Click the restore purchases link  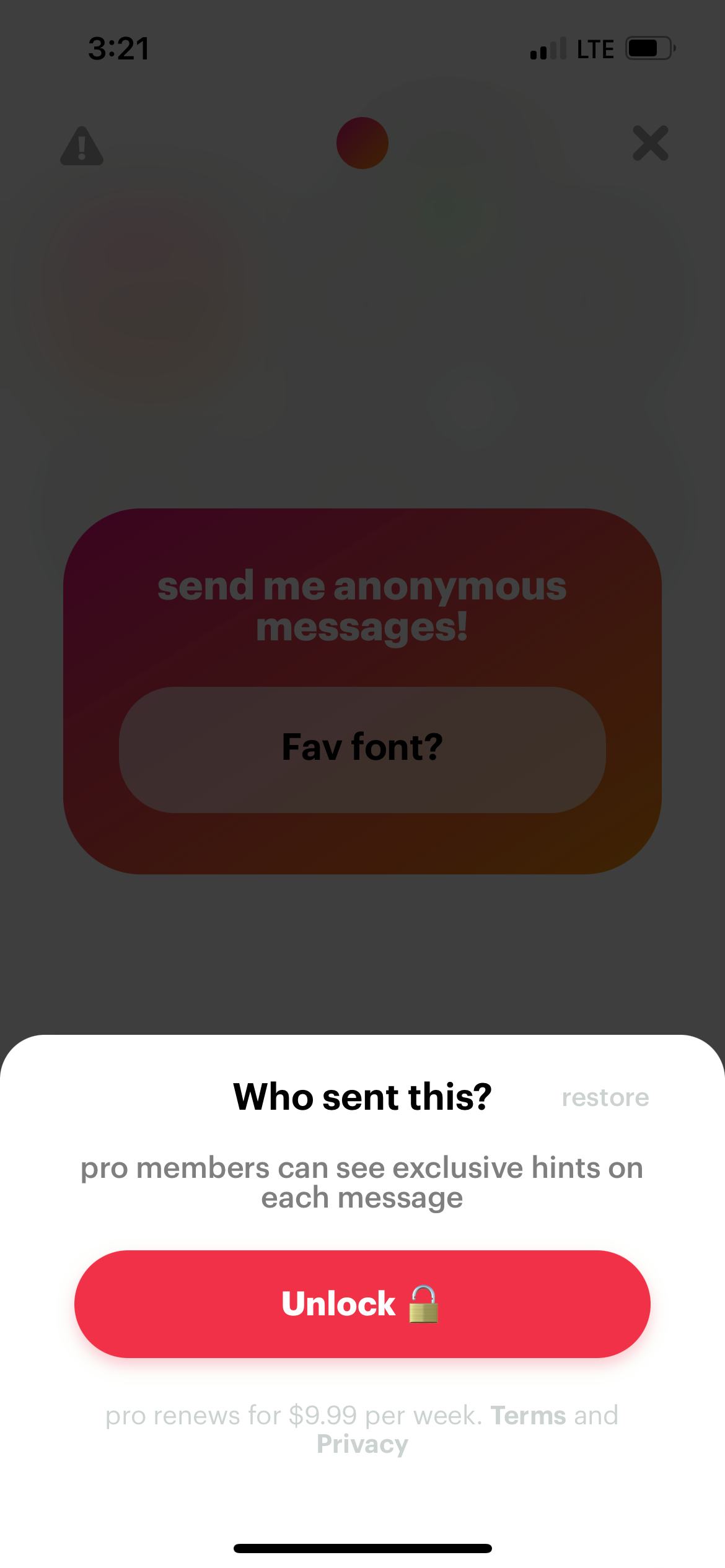(x=605, y=1097)
